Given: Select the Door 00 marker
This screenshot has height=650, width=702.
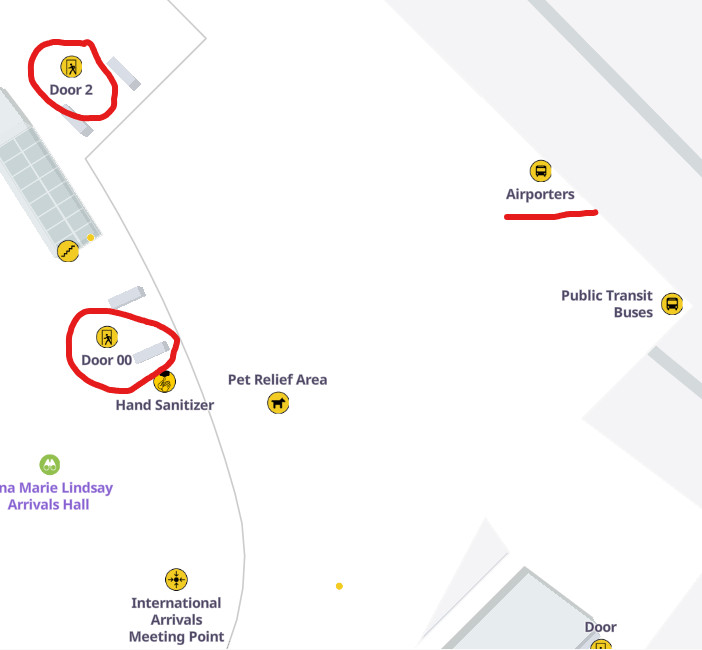Looking at the screenshot, I should tap(106, 337).
